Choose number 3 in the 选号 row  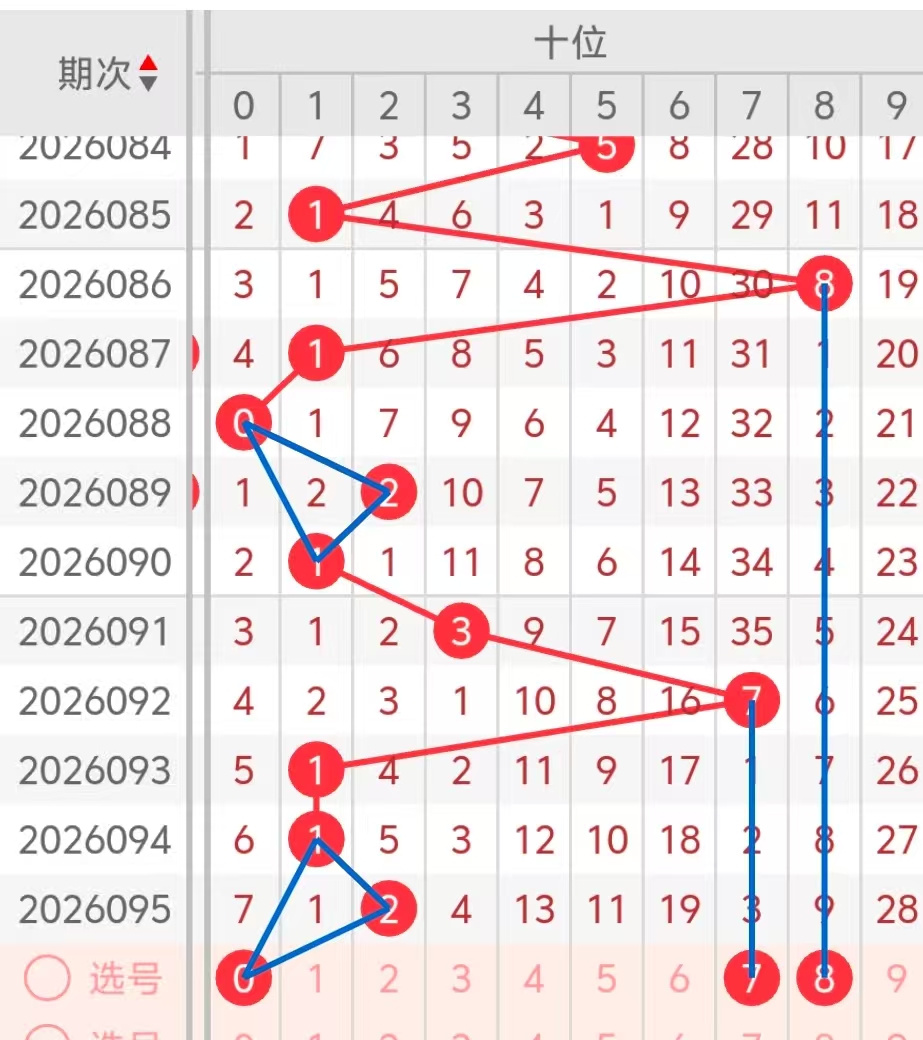pyautogui.click(x=461, y=978)
